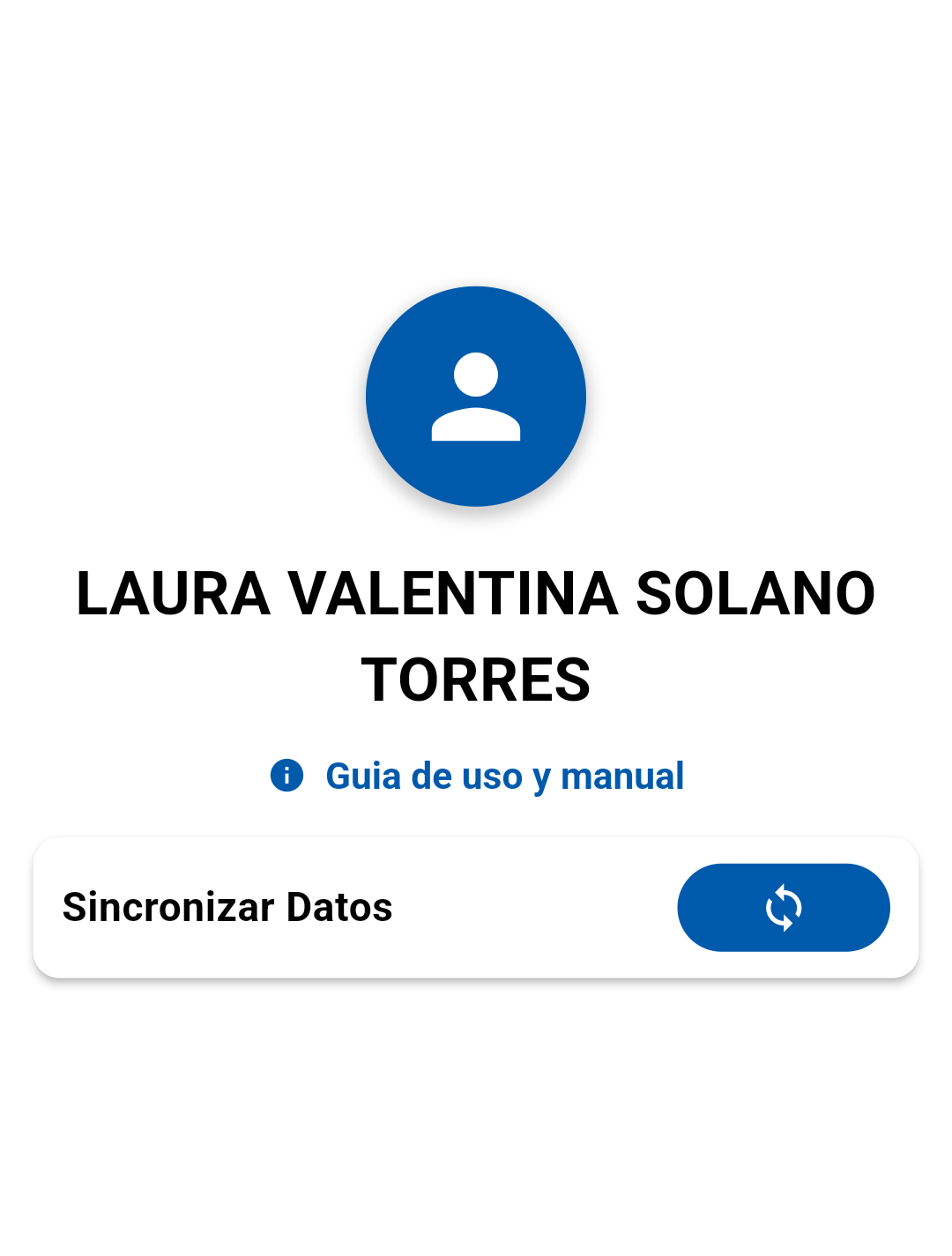Select the Sincronizar Datos card

coord(476,907)
